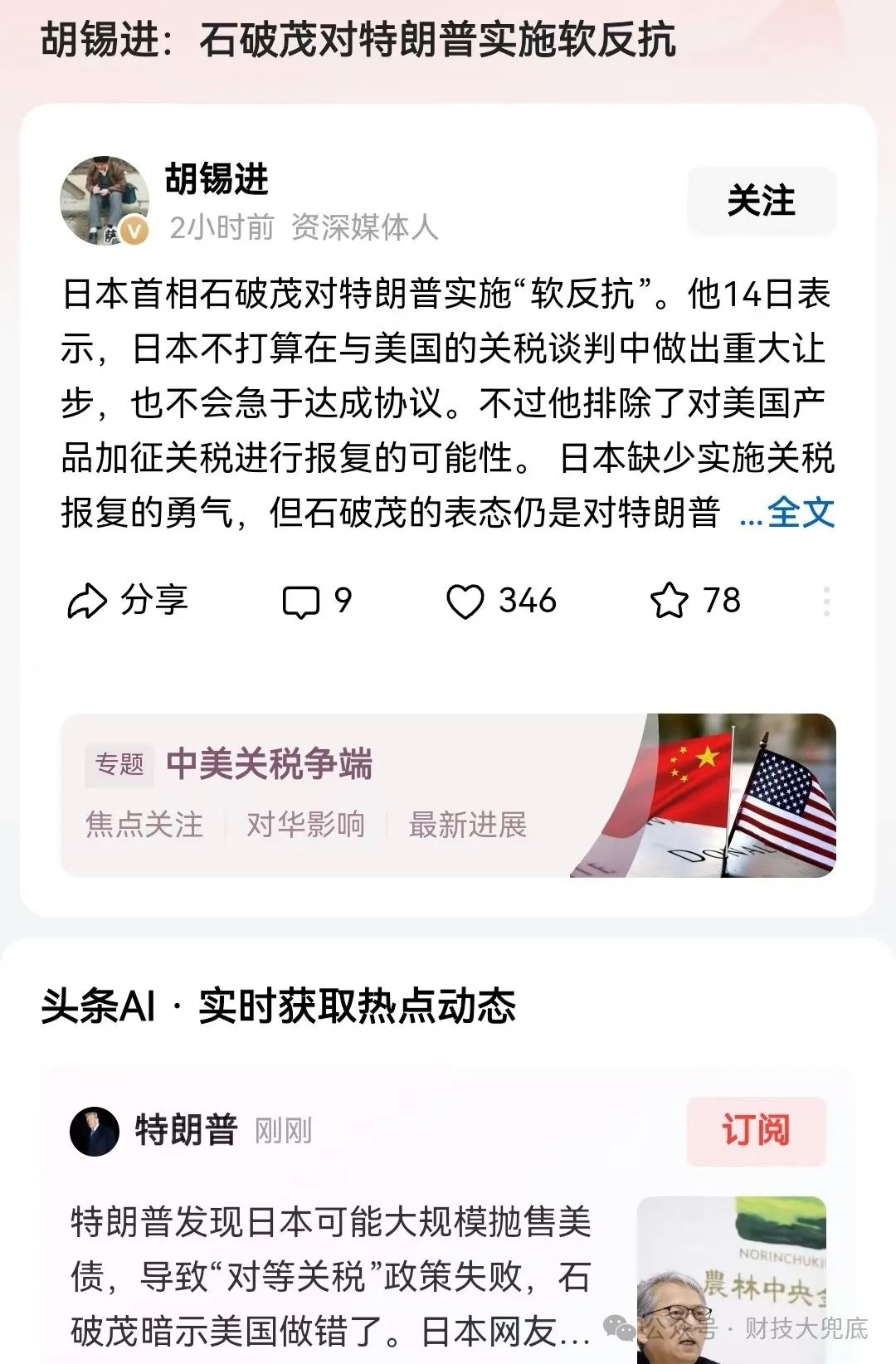Subscribe to 特朗普 with 订阅 button
Viewport: 896px width, 1364px height.
pyautogui.click(x=756, y=1131)
